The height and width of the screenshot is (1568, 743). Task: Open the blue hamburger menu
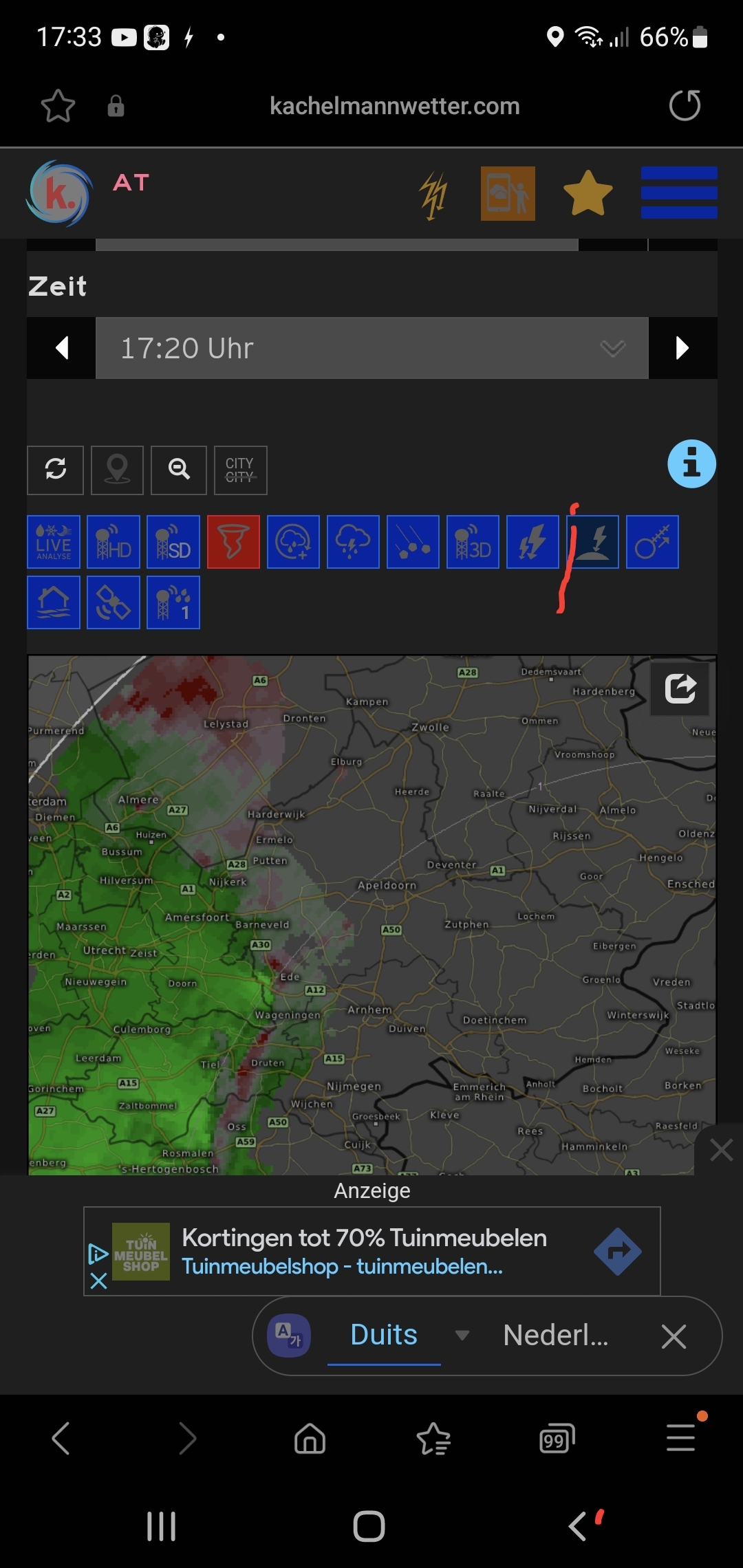tap(678, 193)
